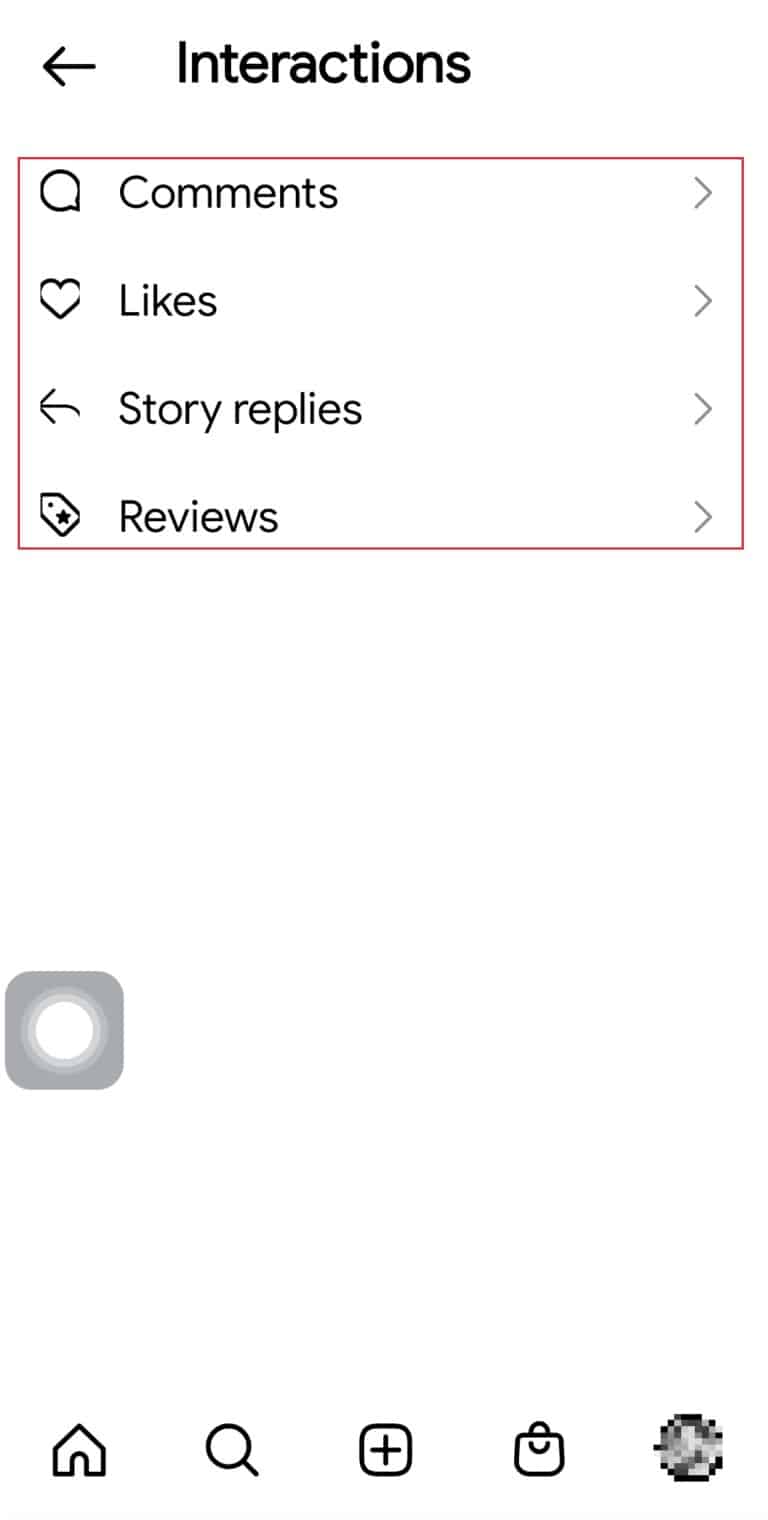Viewport: 768px width, 1520px height.
Task: Select the Reviews row
Action: [x=197, y=516]
